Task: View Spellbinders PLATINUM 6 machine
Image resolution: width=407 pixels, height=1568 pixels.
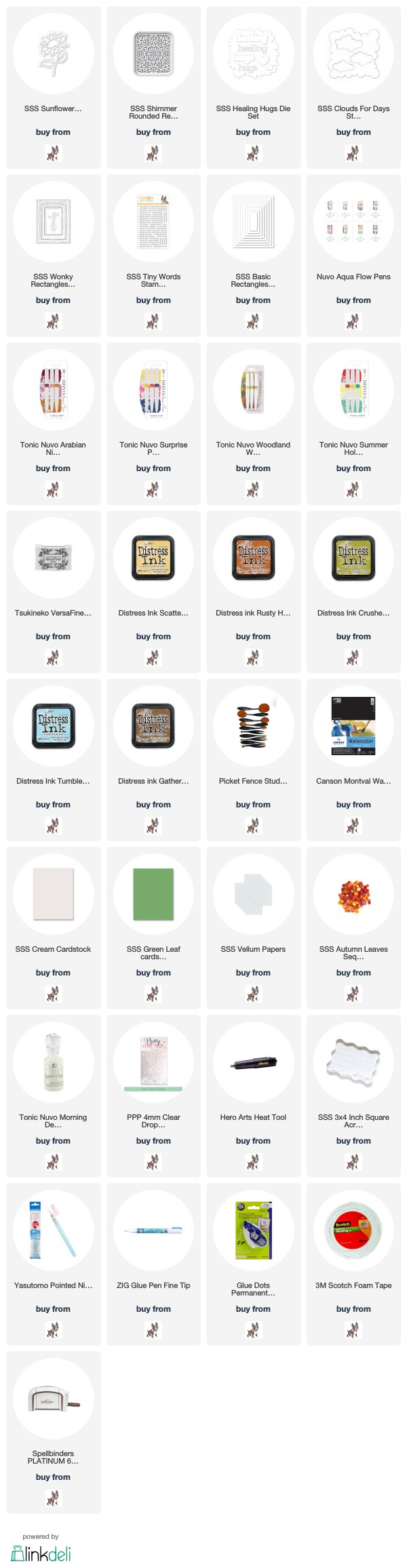Action: (53, 1399)
